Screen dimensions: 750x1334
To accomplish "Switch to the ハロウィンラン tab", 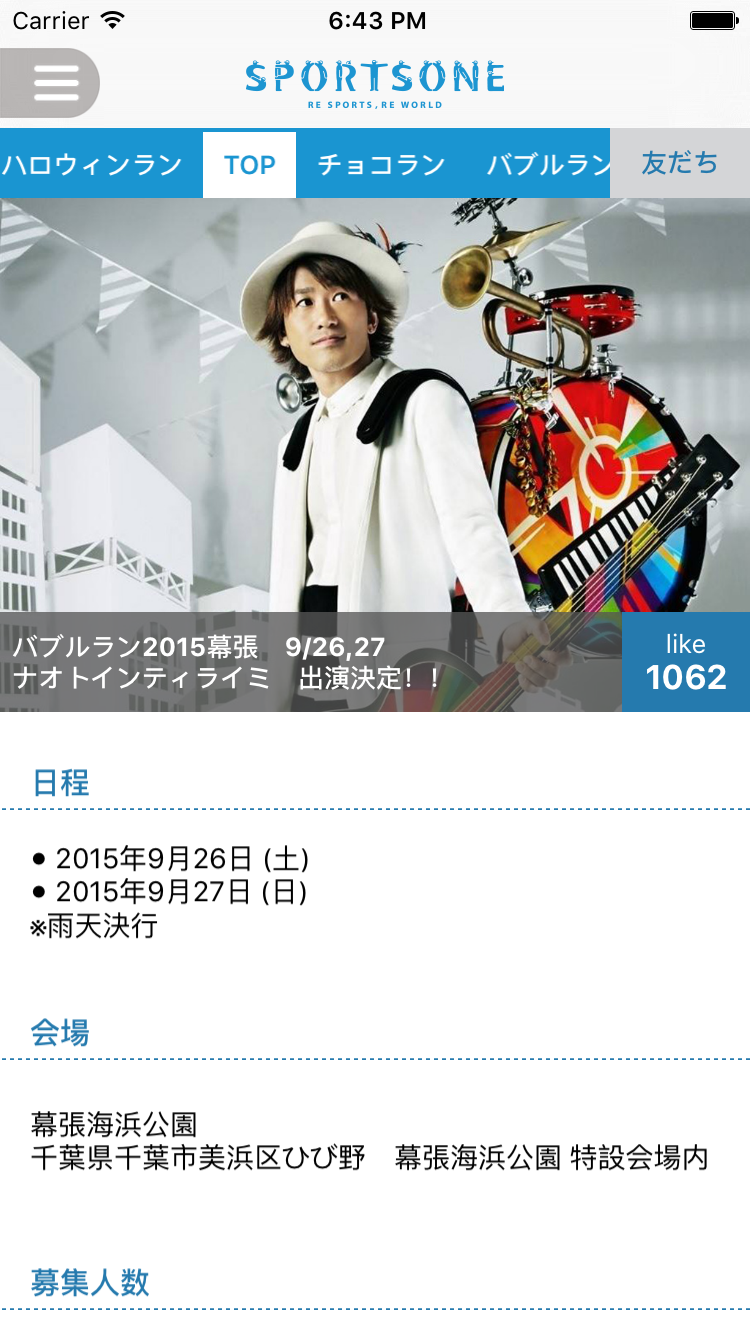I will point(92,164).
